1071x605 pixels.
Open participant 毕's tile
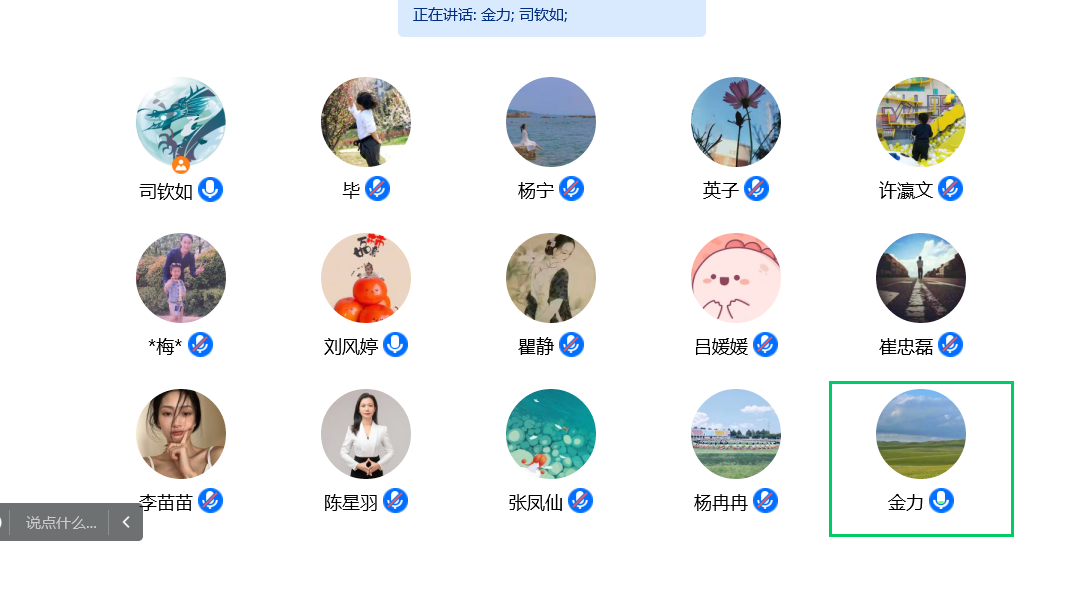(366, 122)
